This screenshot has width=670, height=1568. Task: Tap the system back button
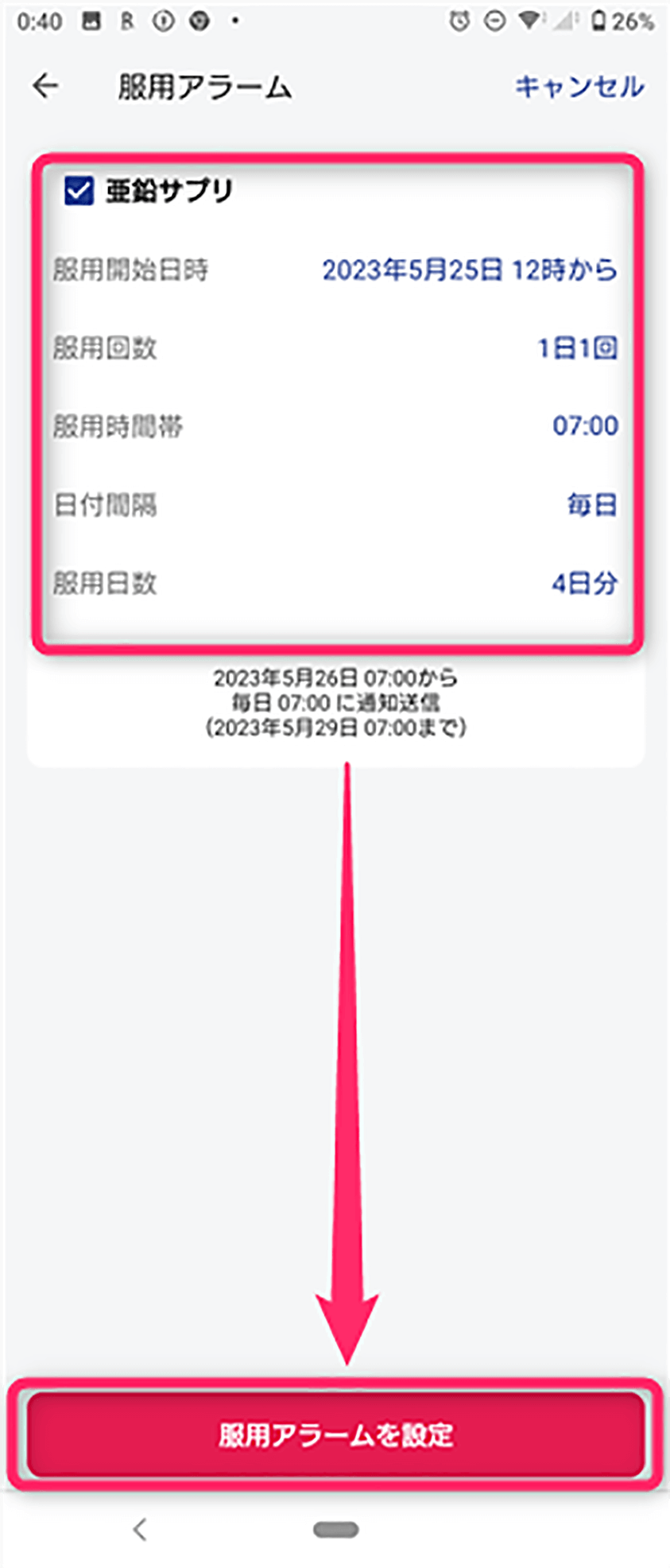(x=140, y=1529)
